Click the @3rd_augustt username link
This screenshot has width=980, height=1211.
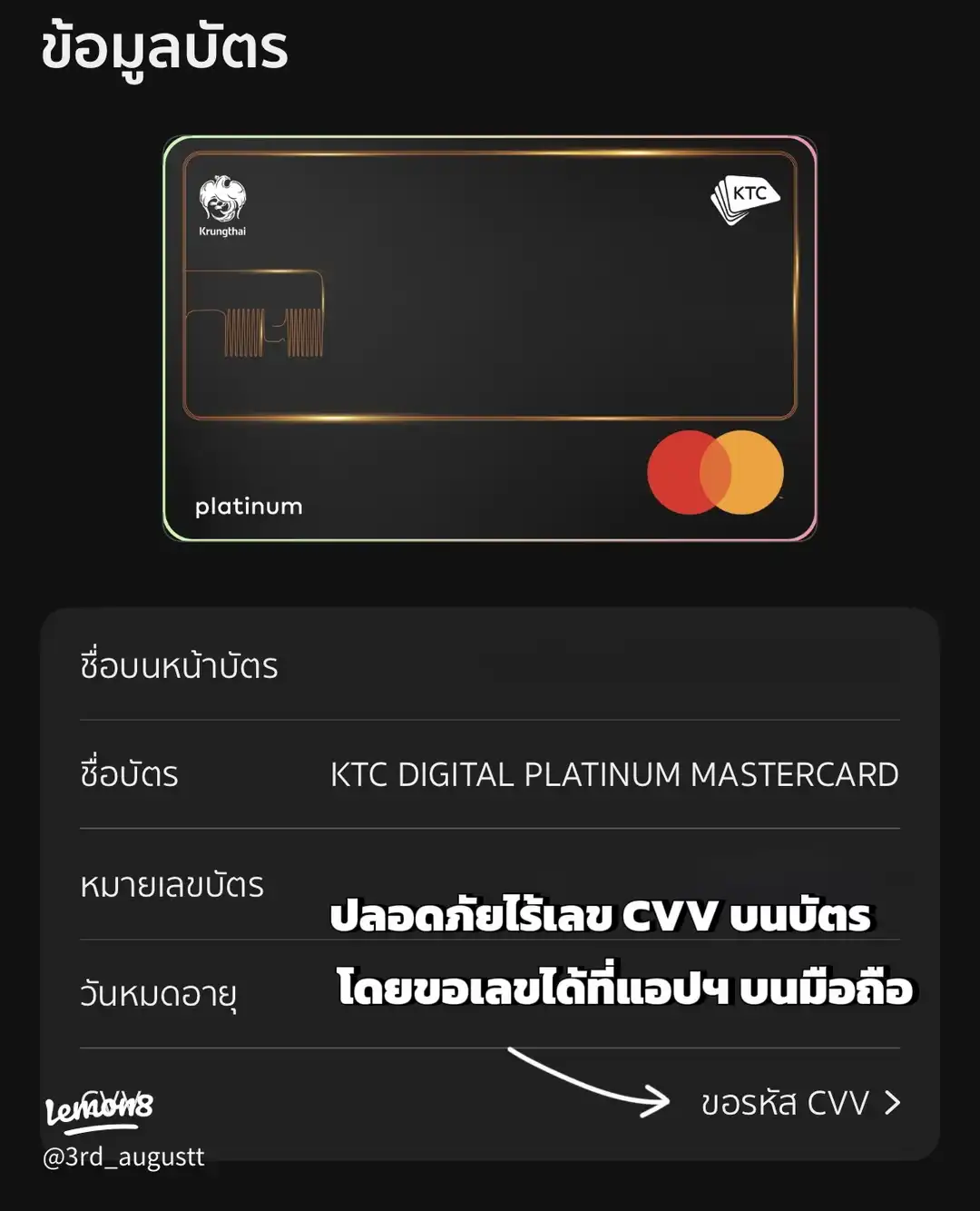click(x=125, y=1157)
